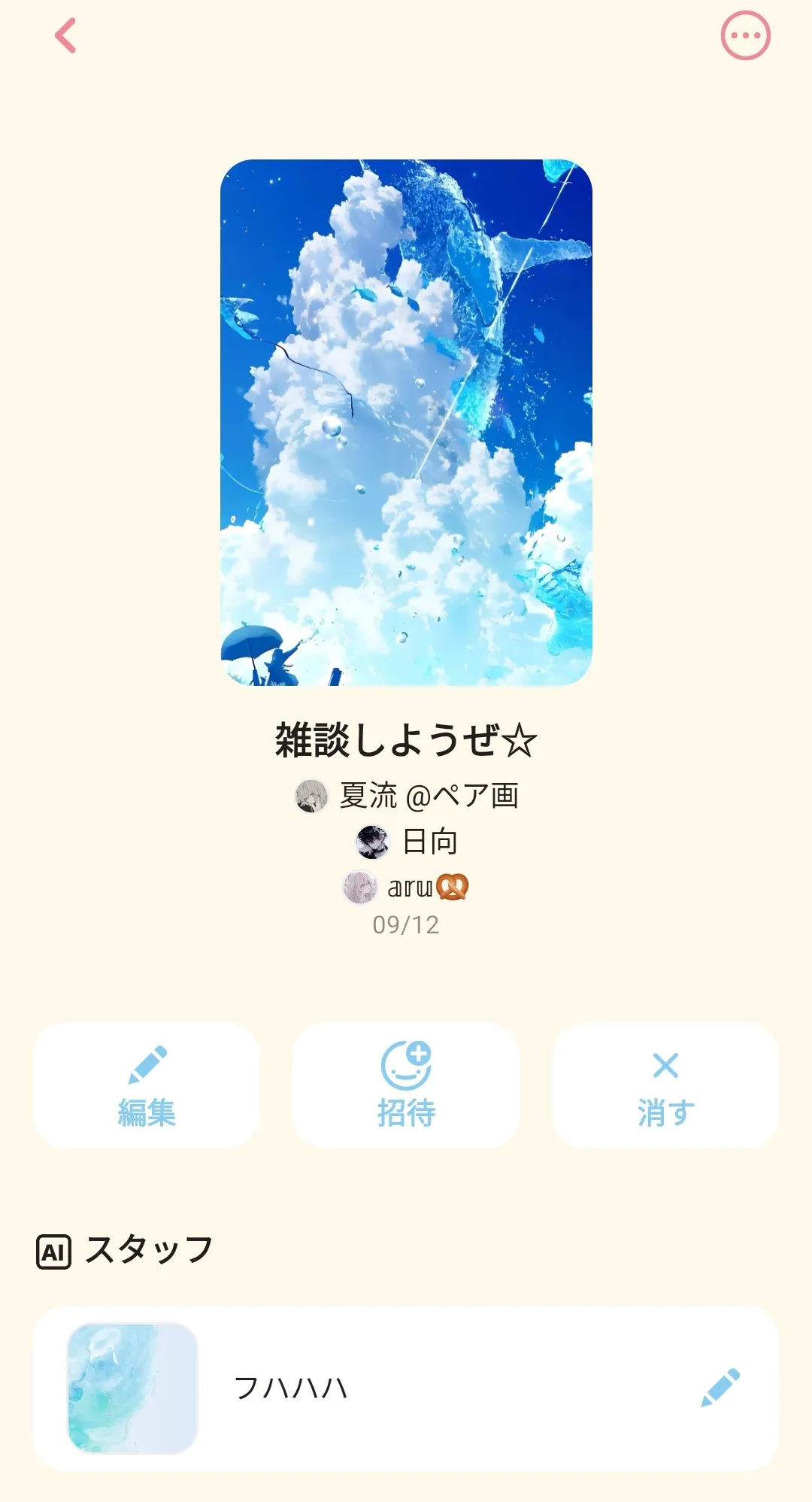Open member 夏流 @ペア画's profile

click(406, 796)
